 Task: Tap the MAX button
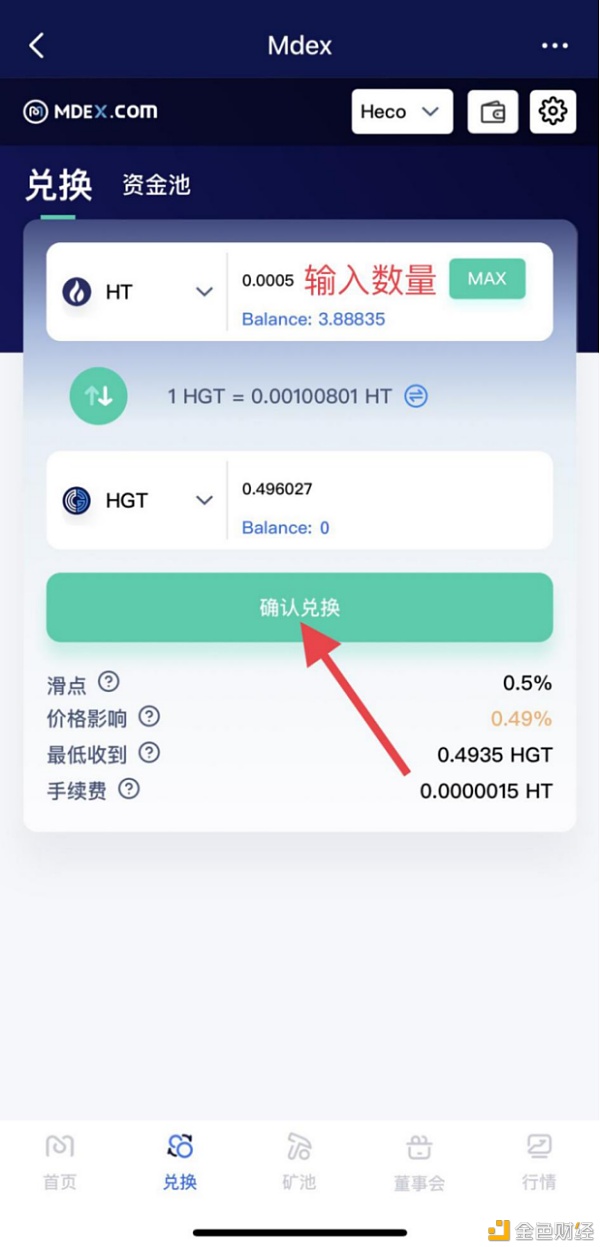coord(487,279)
